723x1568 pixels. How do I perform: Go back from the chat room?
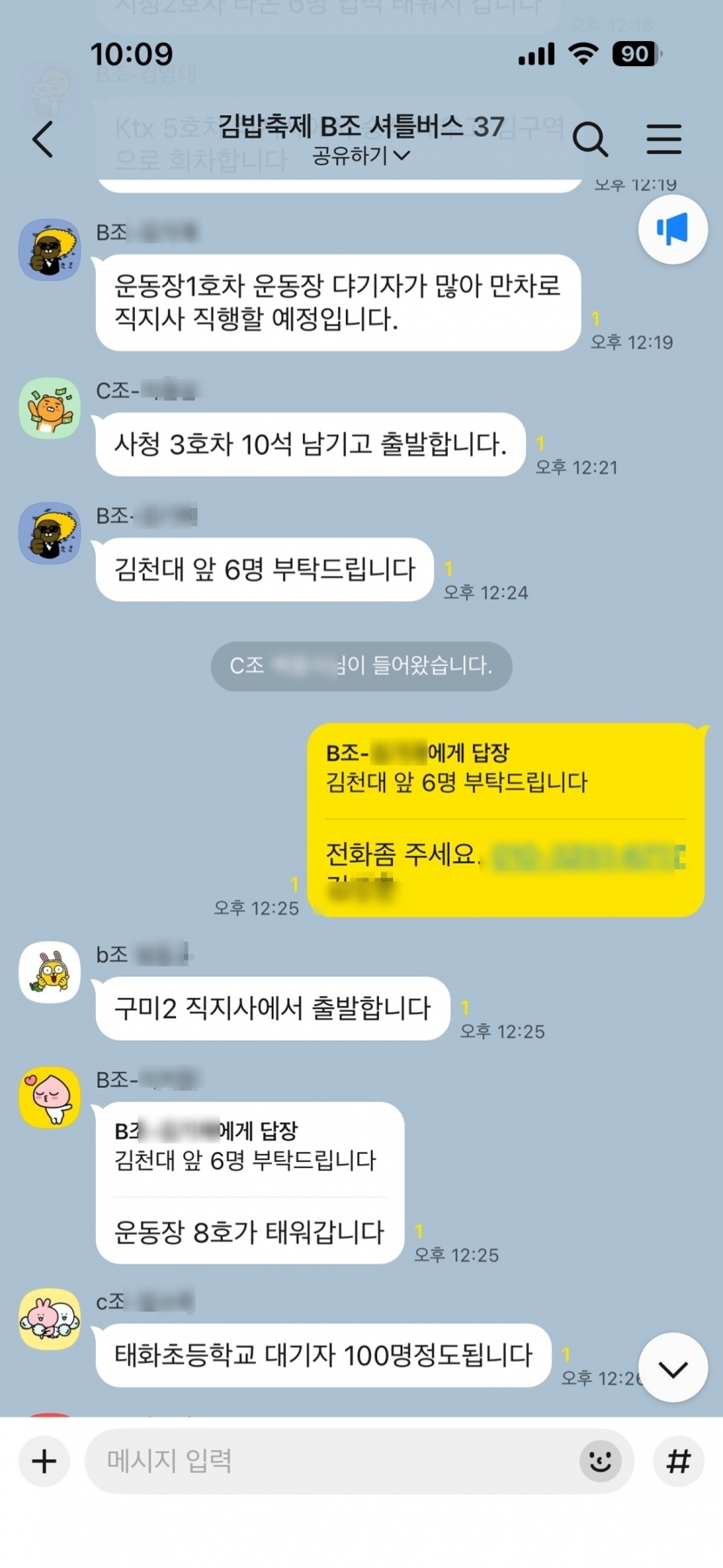click(x=43, y=139)
